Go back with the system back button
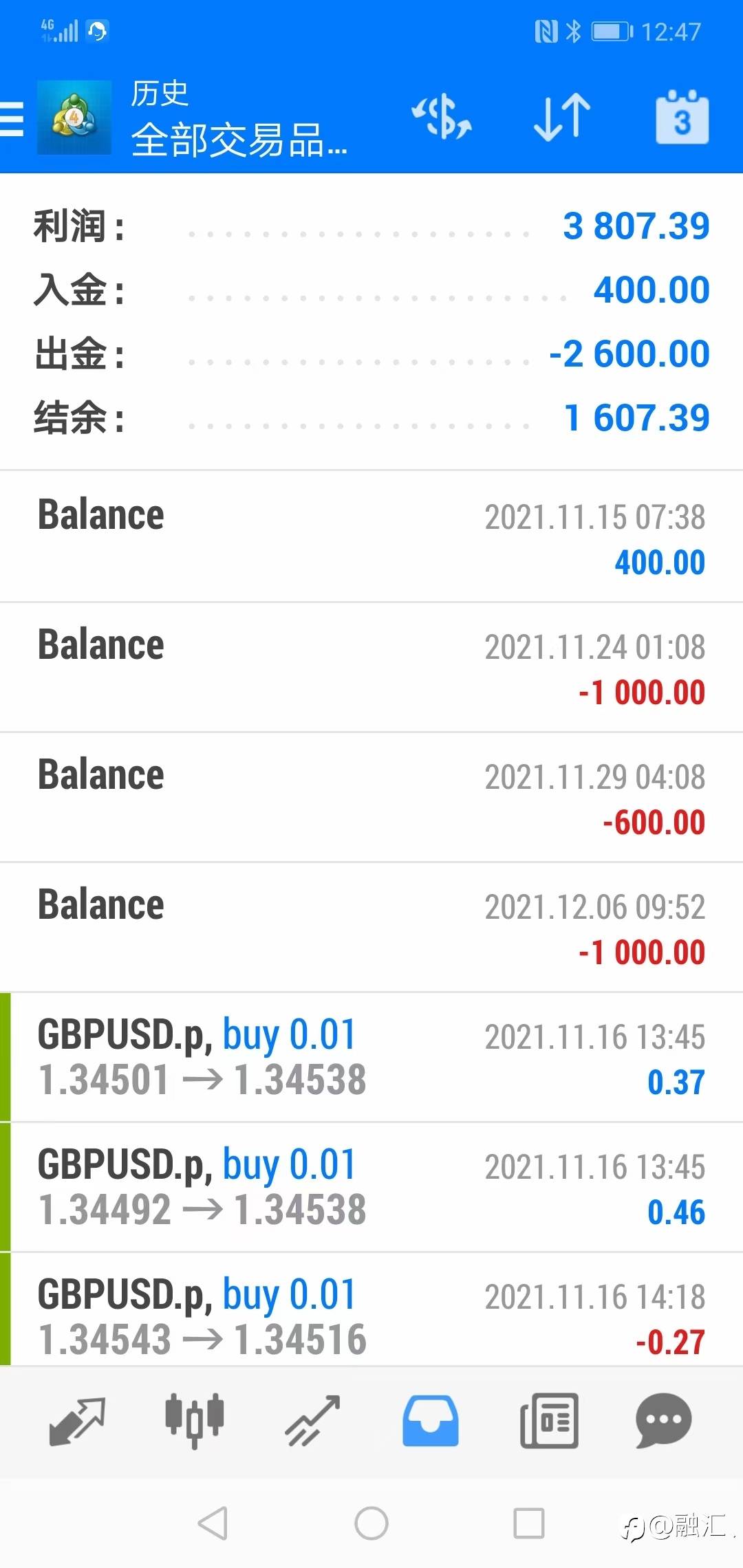Viewport: 743px width, 1568px height. click(213, 1523)
